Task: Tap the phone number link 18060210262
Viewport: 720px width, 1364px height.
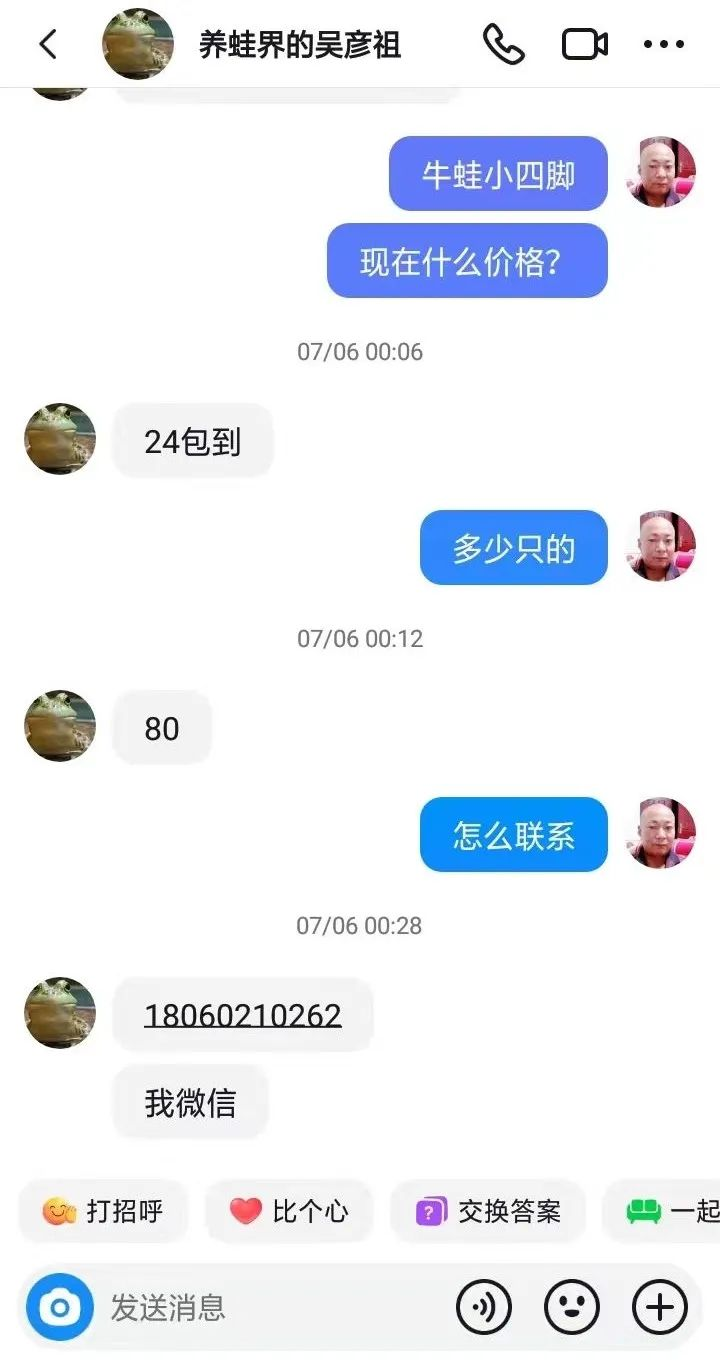Action: click(243, 1016)
